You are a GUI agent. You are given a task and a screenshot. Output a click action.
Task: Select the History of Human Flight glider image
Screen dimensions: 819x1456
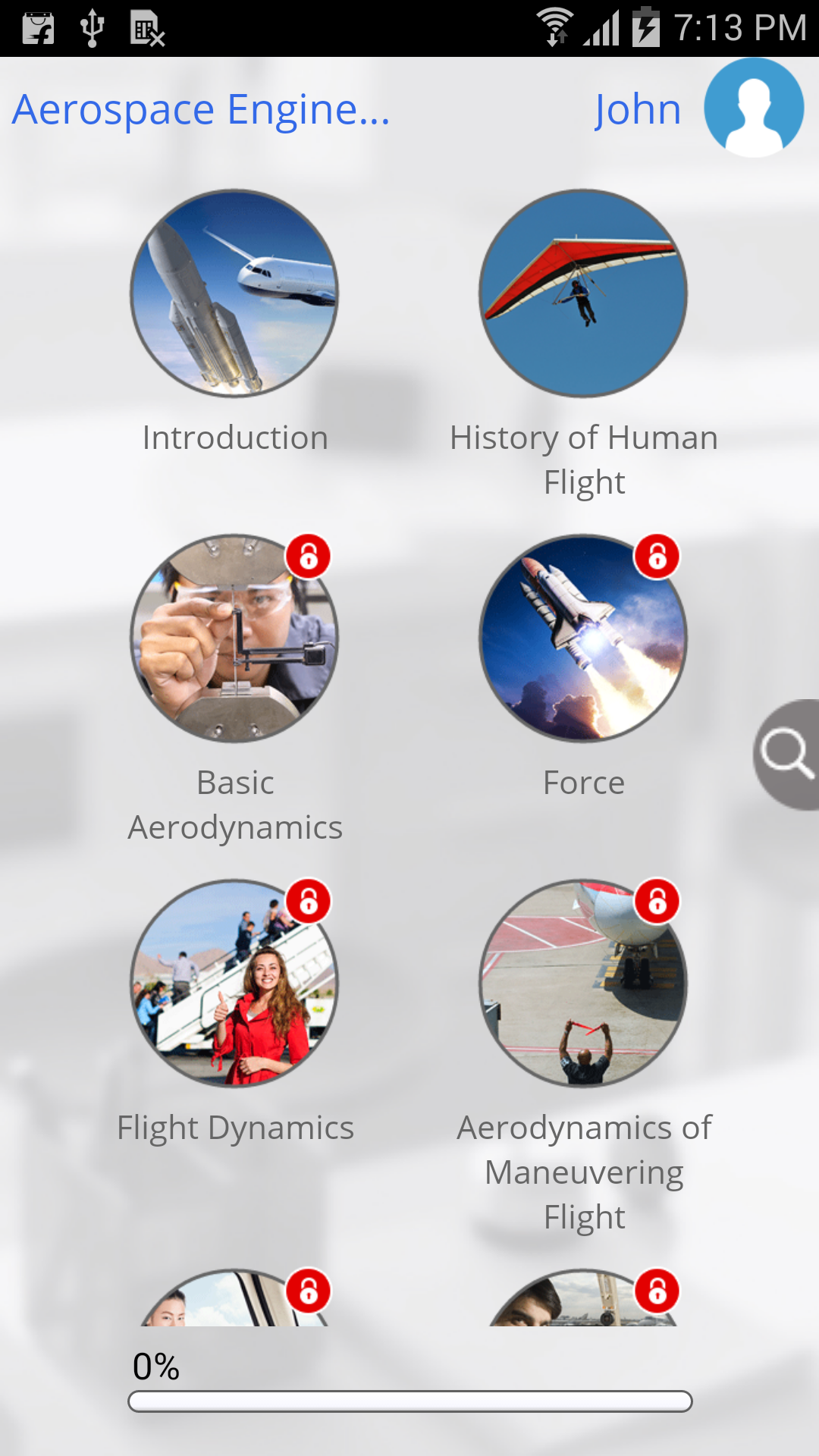pyautogui.click(x=584, y=294)
